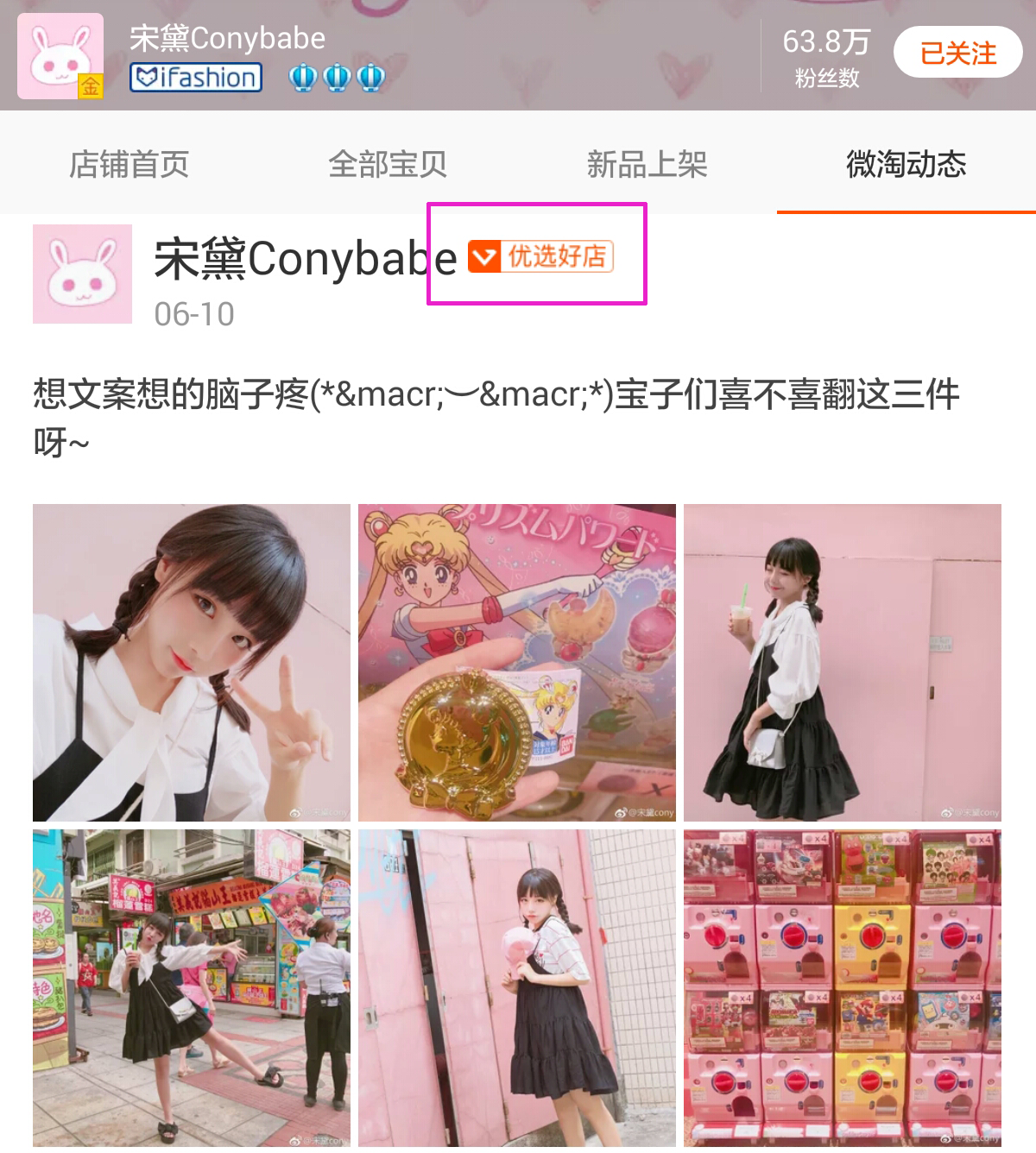View the Sailor Moon gold compact photo

pyautogui.click(x=516, y=662)
